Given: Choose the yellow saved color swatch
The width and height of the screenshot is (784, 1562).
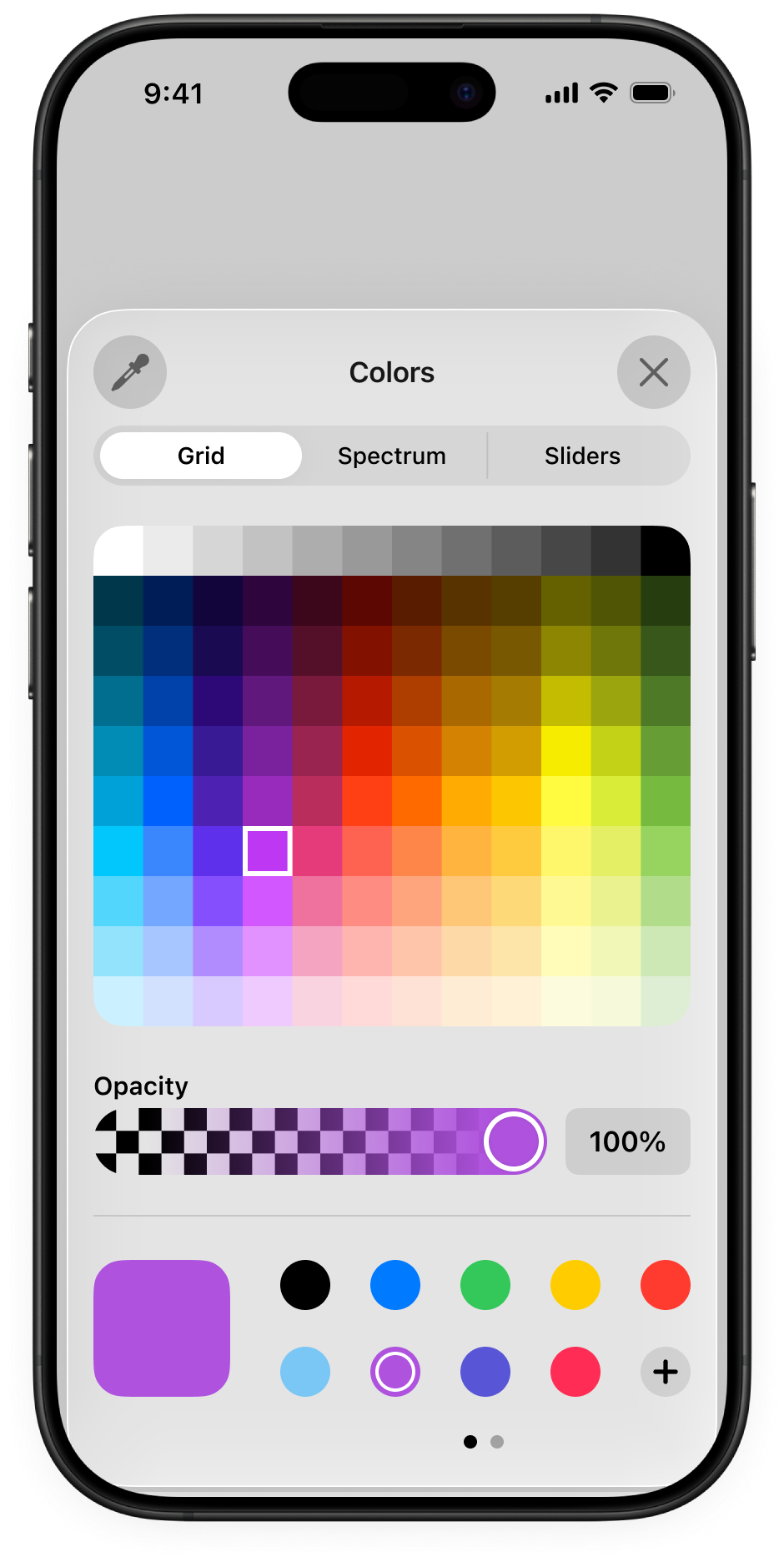Looking at the screenshot, I should [x=575, y=1284].
